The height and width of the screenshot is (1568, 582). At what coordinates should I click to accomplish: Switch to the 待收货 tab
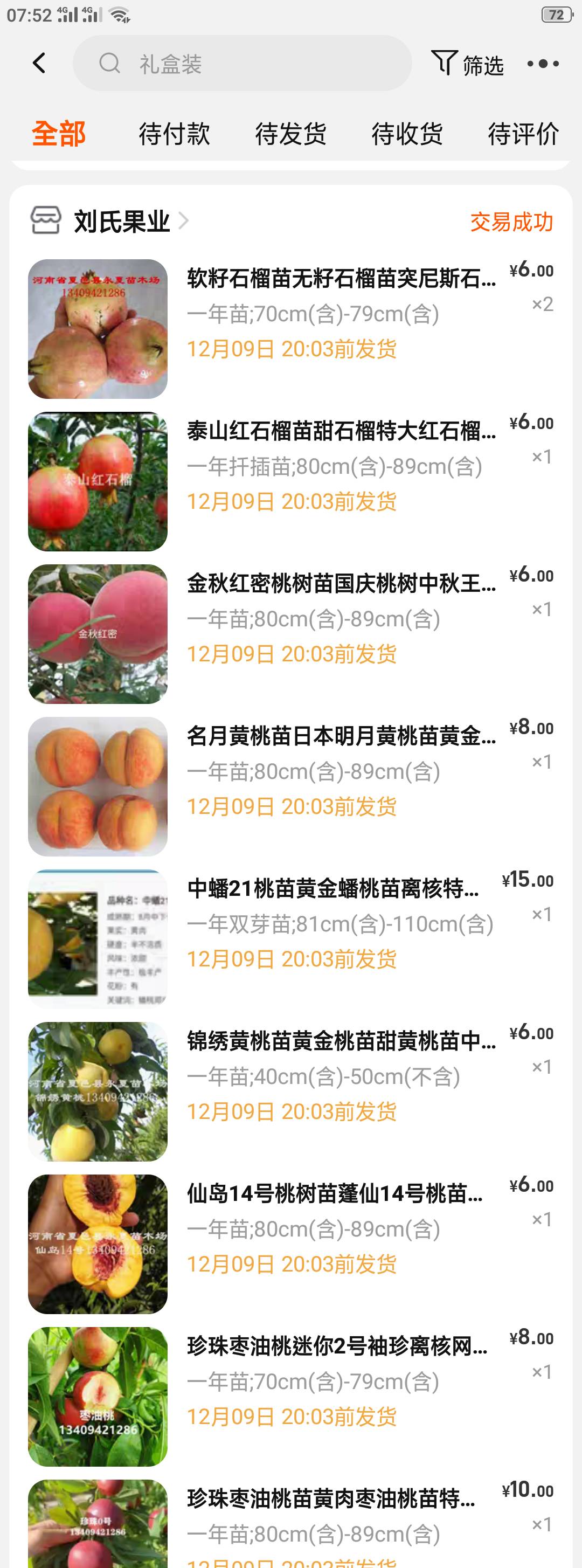[407, 134]
